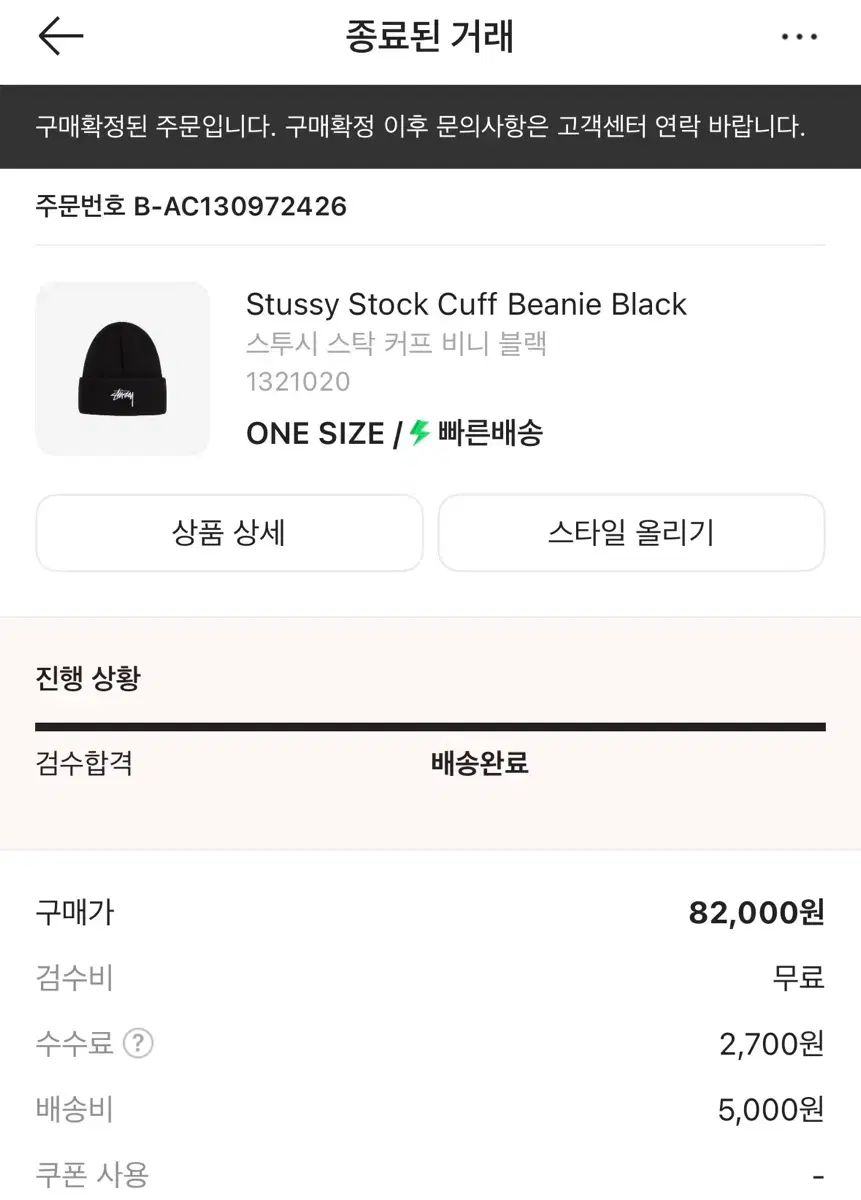861x1200 pixels.
Task: Click the 종료된 거래 page title
Action: (x=430, y=37)
